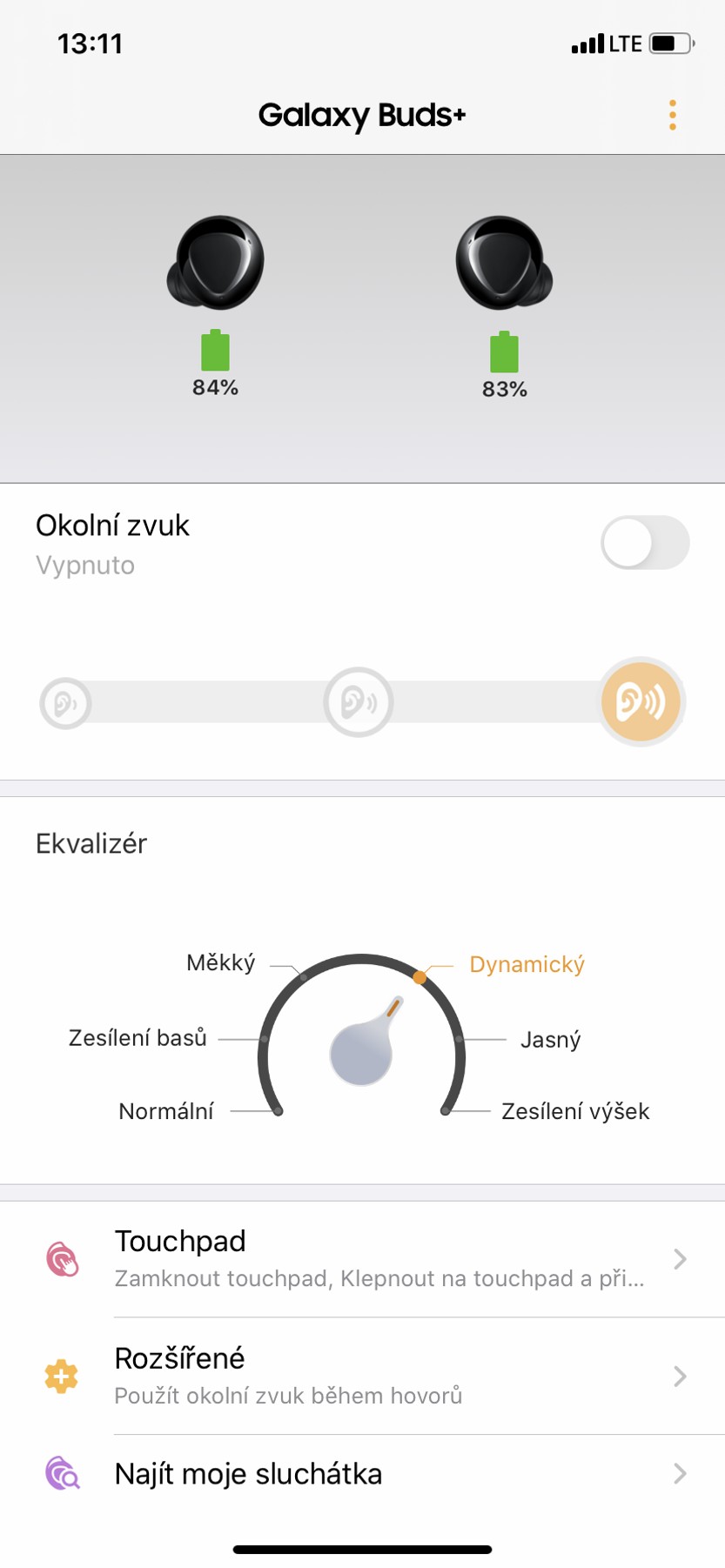Choose the Dynamický equalizer preset
Image resolution: width=725 pixels, height=1568 pixels.
526,965
